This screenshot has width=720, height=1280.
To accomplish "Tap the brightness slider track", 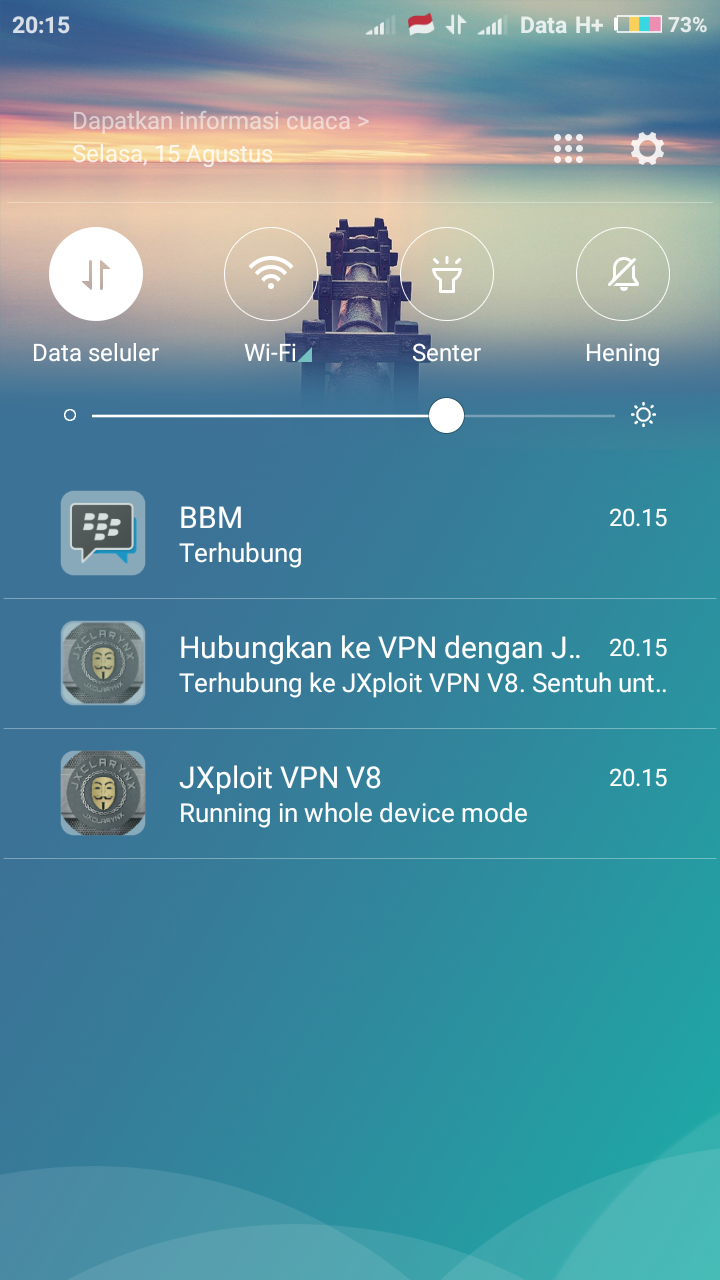I will point(300,415).
